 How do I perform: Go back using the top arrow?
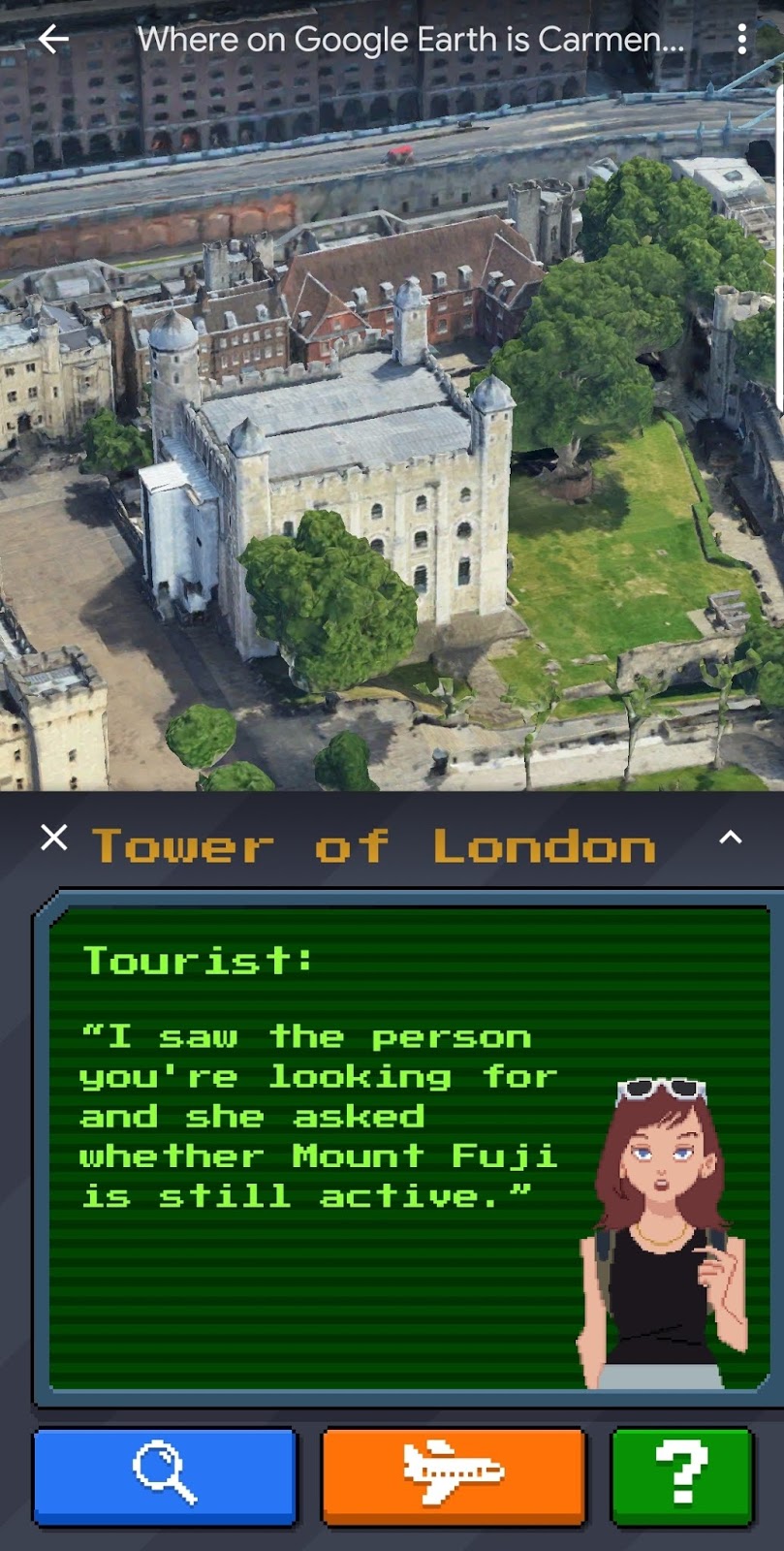click(x=53, y=40)
